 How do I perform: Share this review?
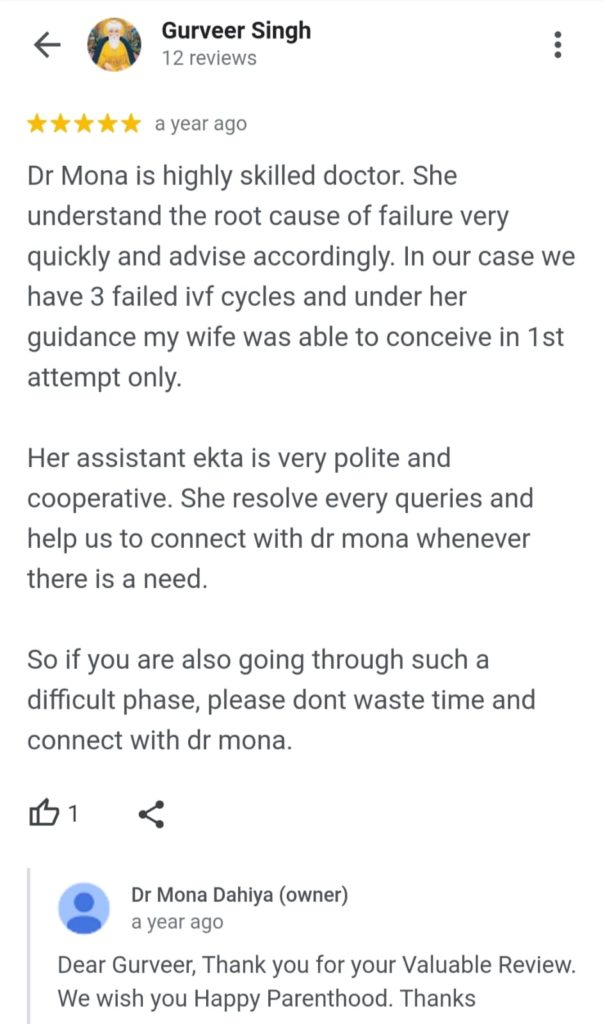coord(152,814)
